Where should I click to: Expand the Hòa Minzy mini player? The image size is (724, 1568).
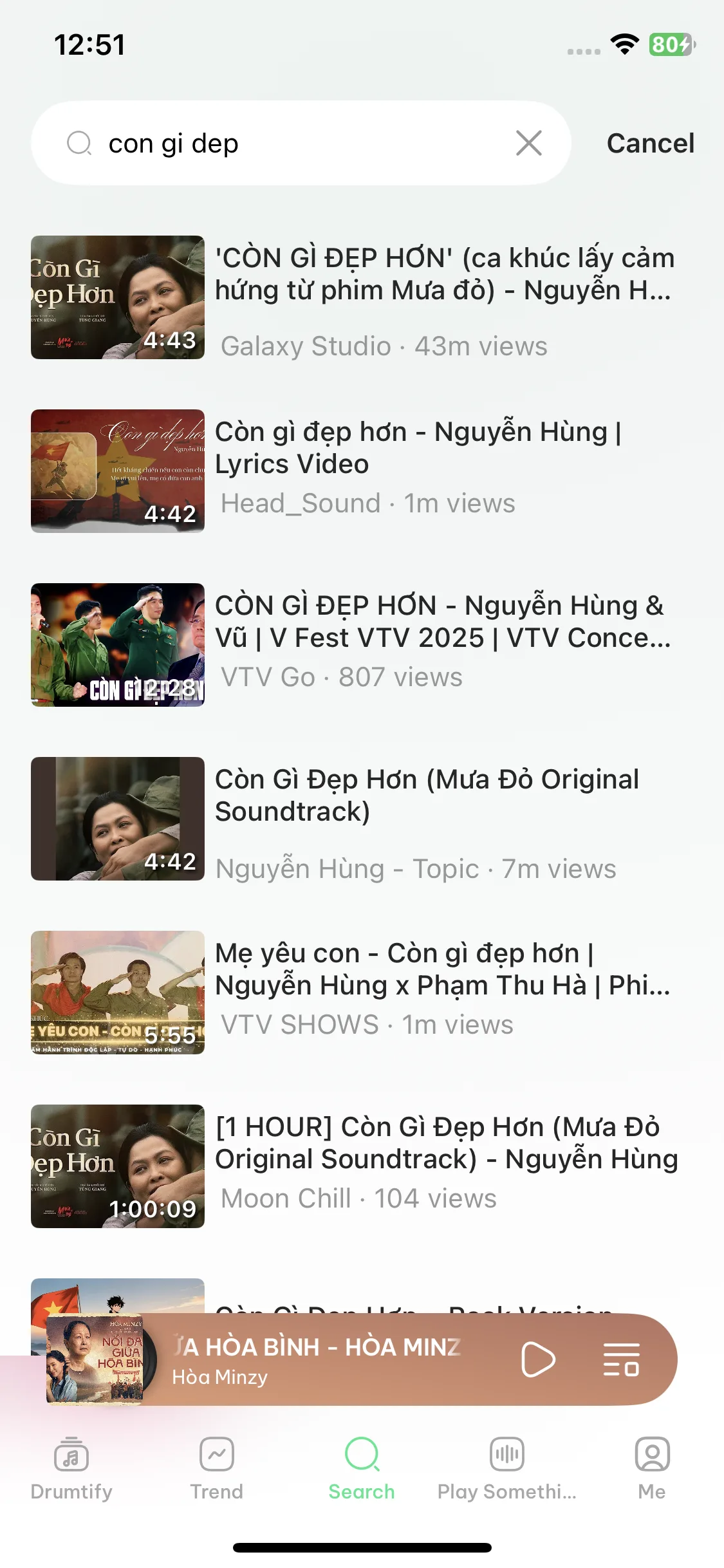[x=322, y=1359]
